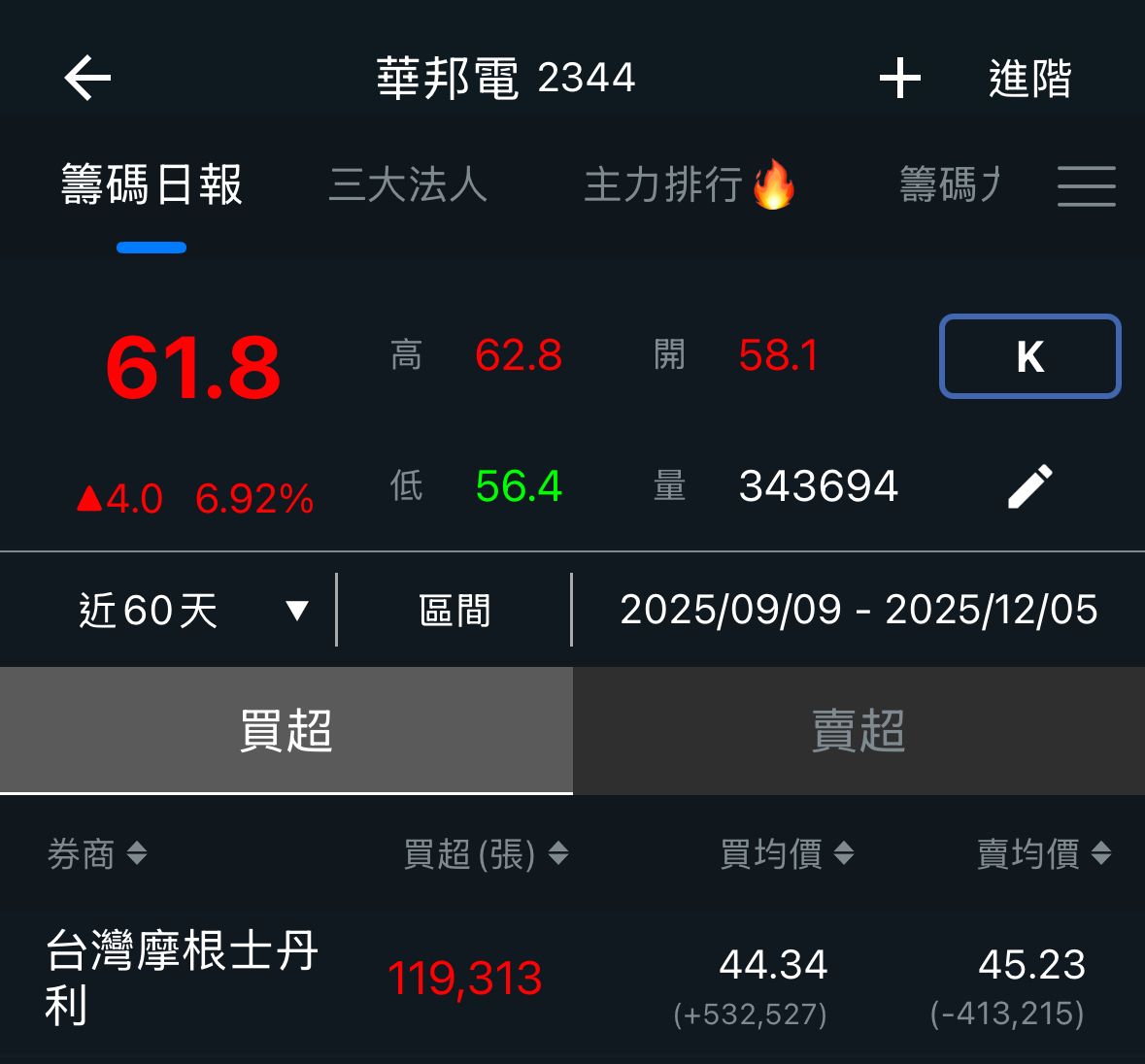This screenshot has height=1064, width=1145.
Task: Open the K chart button
Action: (x=1029, y=356)
